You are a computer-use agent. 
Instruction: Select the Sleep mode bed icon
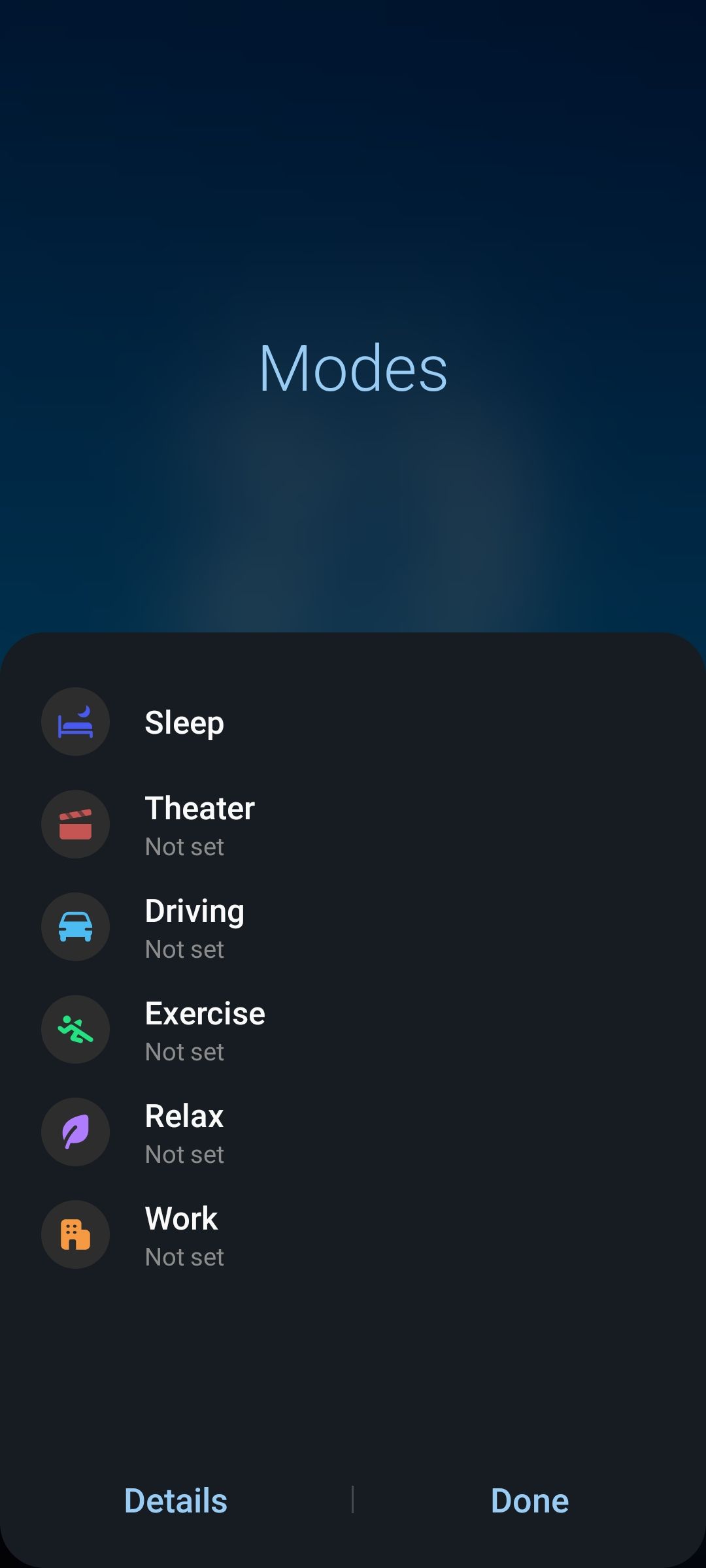pos(75,721)
